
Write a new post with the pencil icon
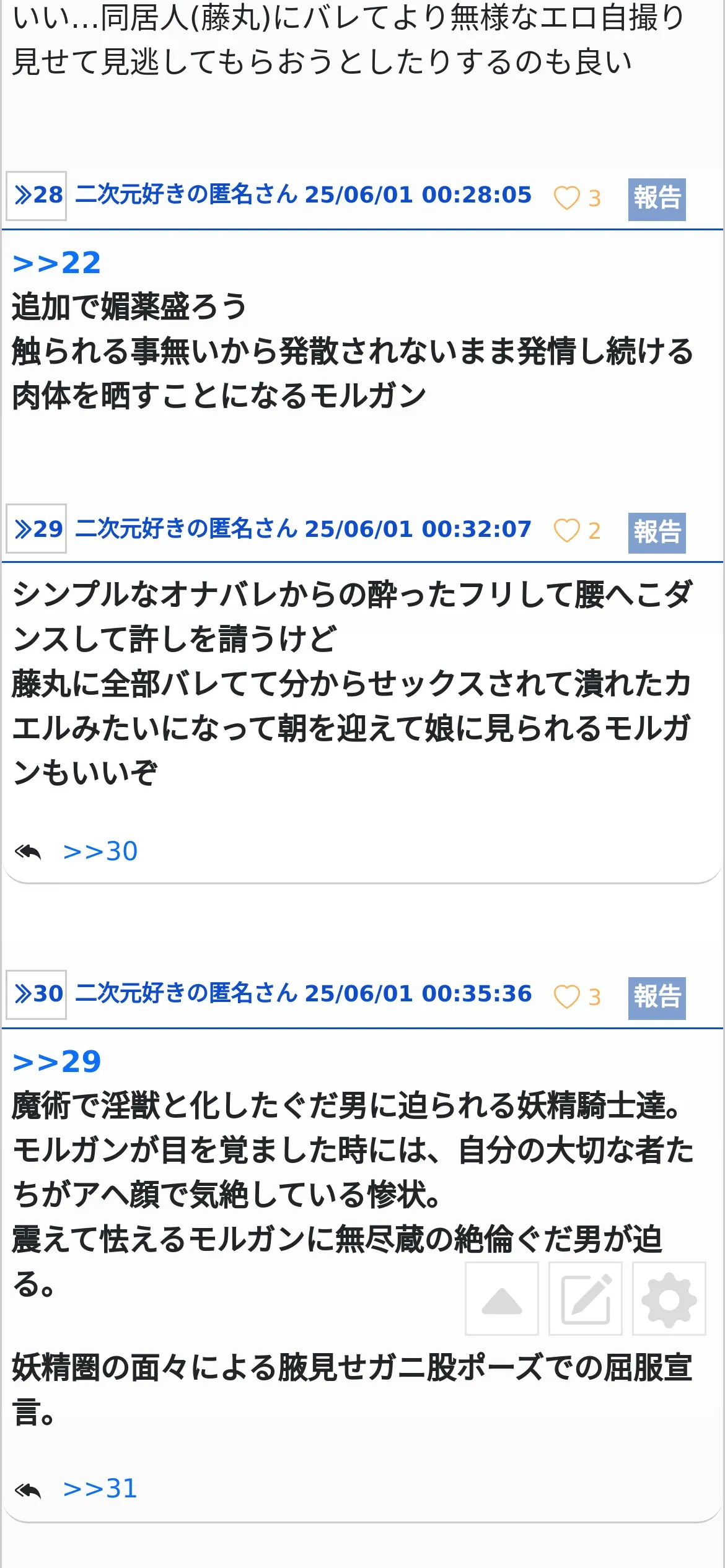point(586,1299)
